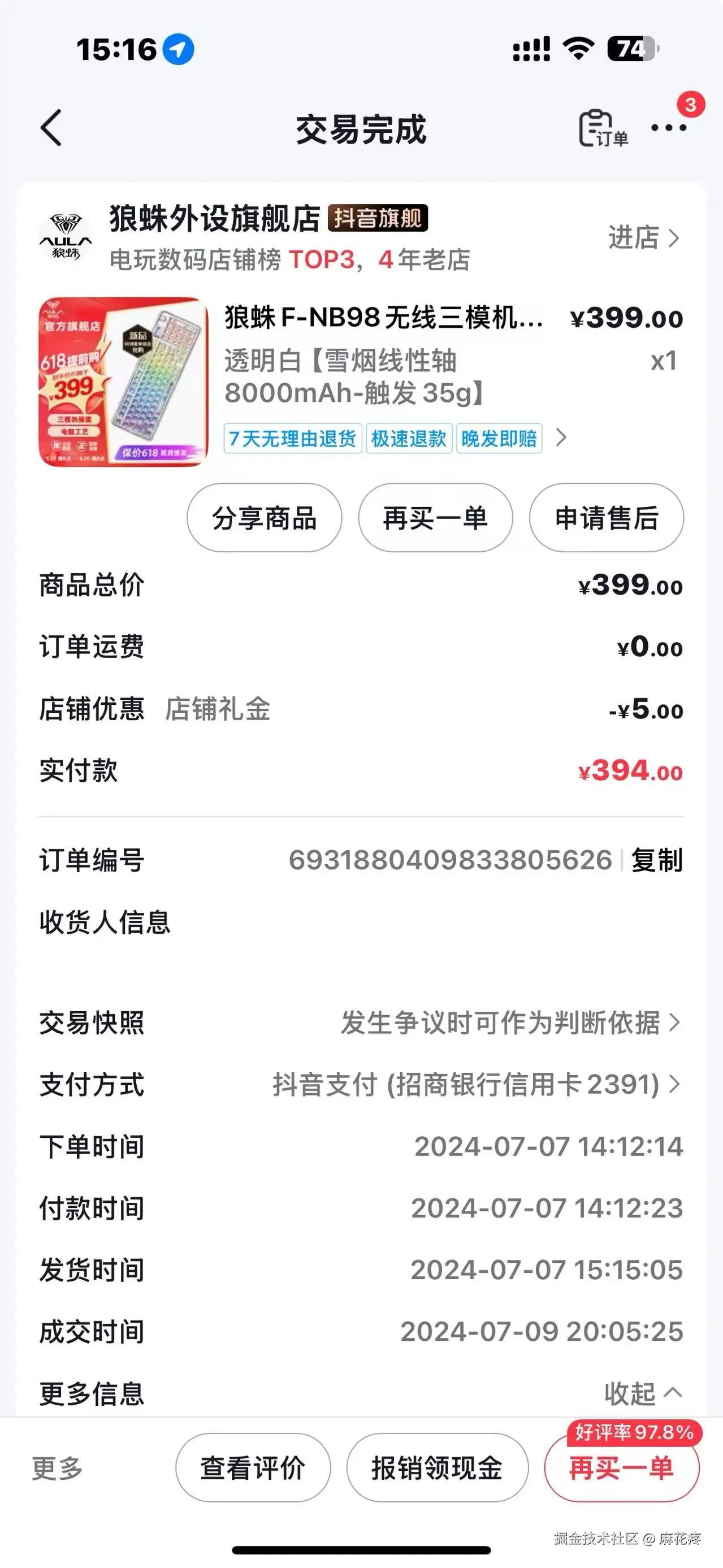Viewport: 723px width, 1568px height.
Task: Click the 报销领现金 button
Action: [x=436, y=1467]
